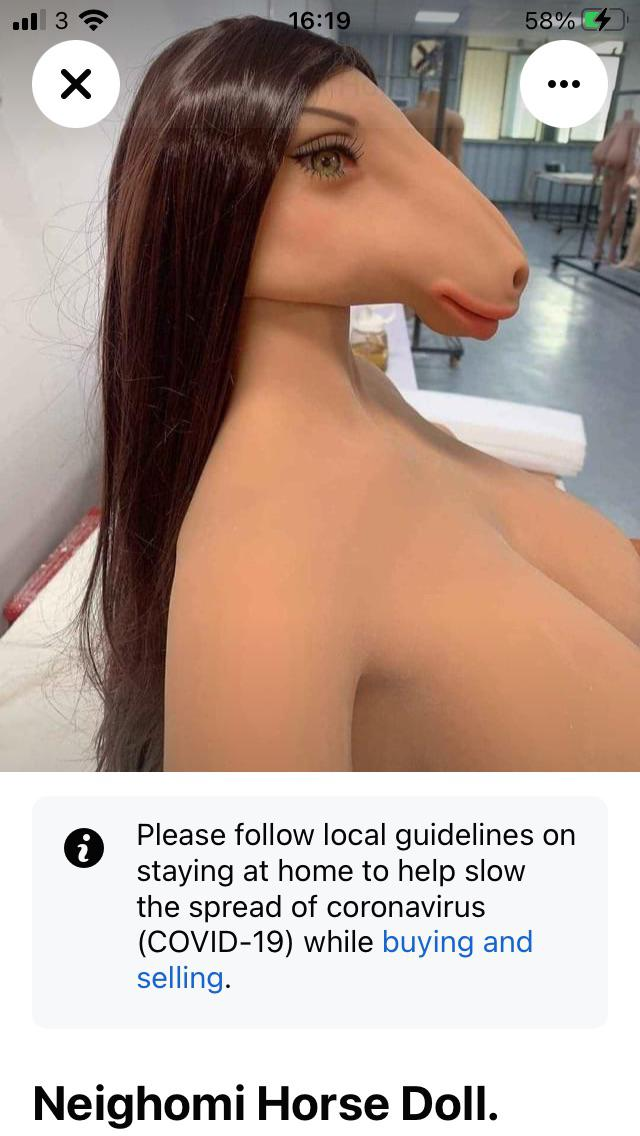
Task: Open the three-dot more options menu
Action: point(564,84)
